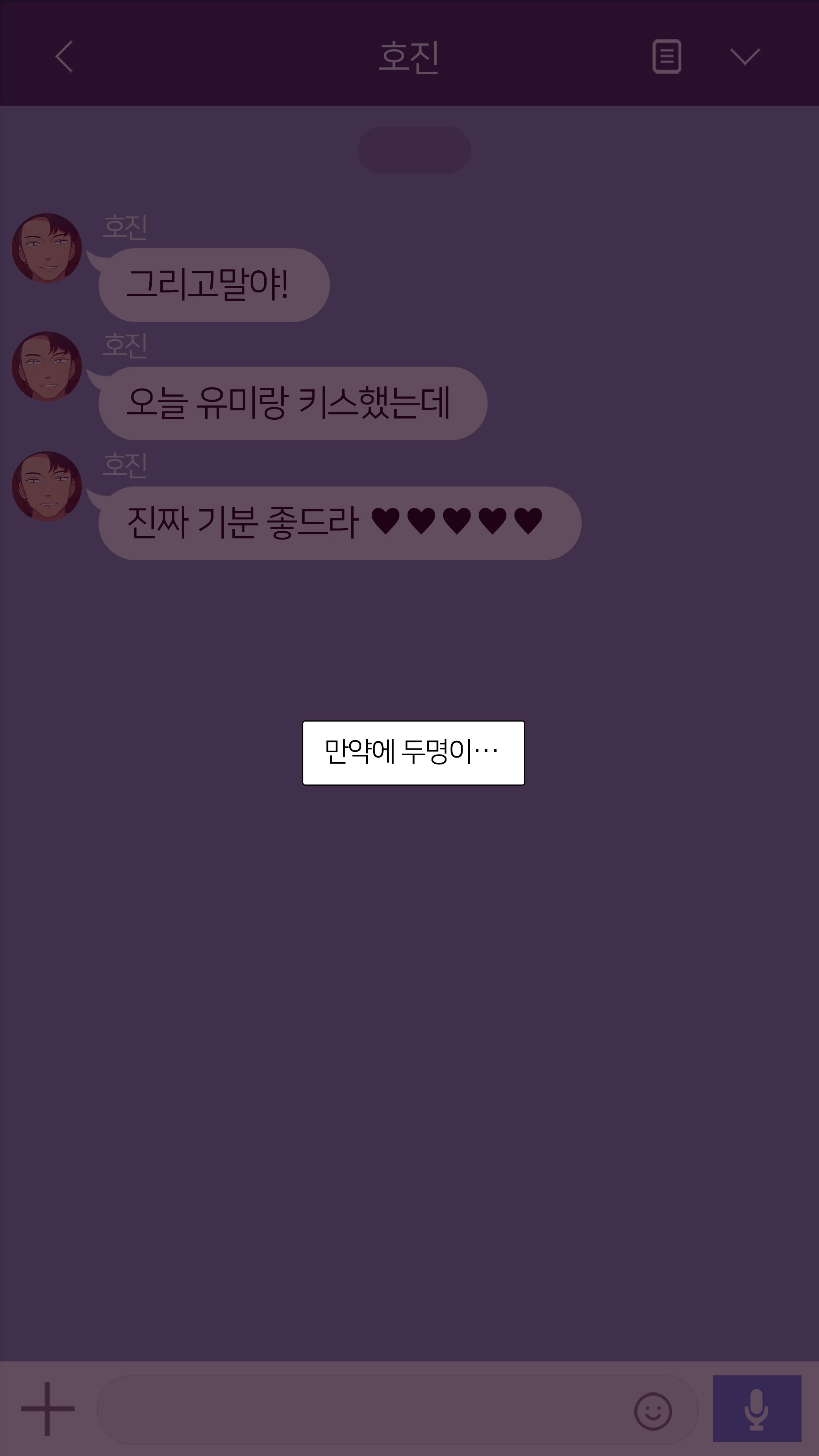Screen dimensions: 819x1456
Task: Open the emoji picker smiley
Action: click(x=653, y=1411)
